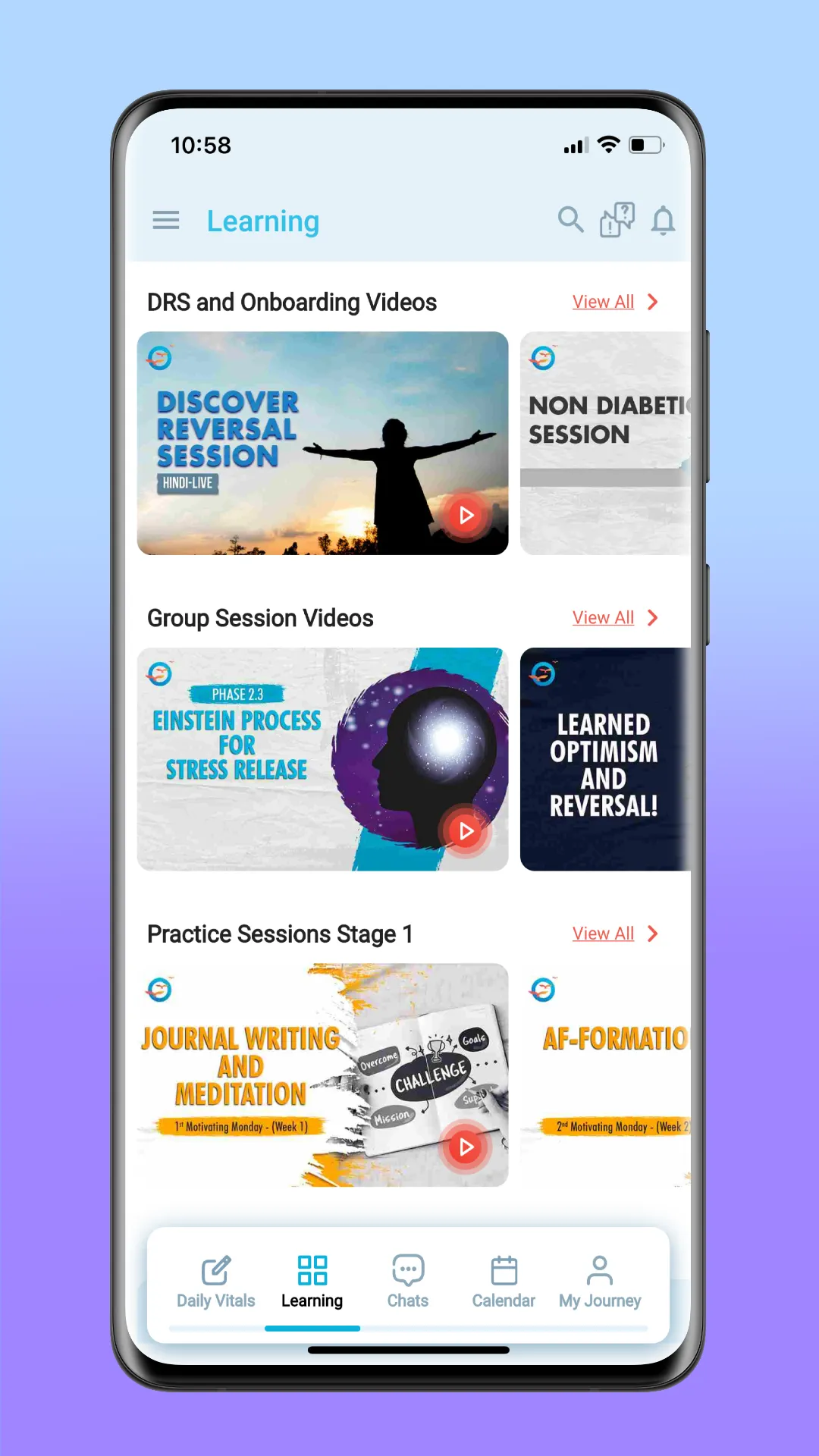Open the notifications bell
The height and width of the screenshot is (1456, 819).
click(663, 221)
